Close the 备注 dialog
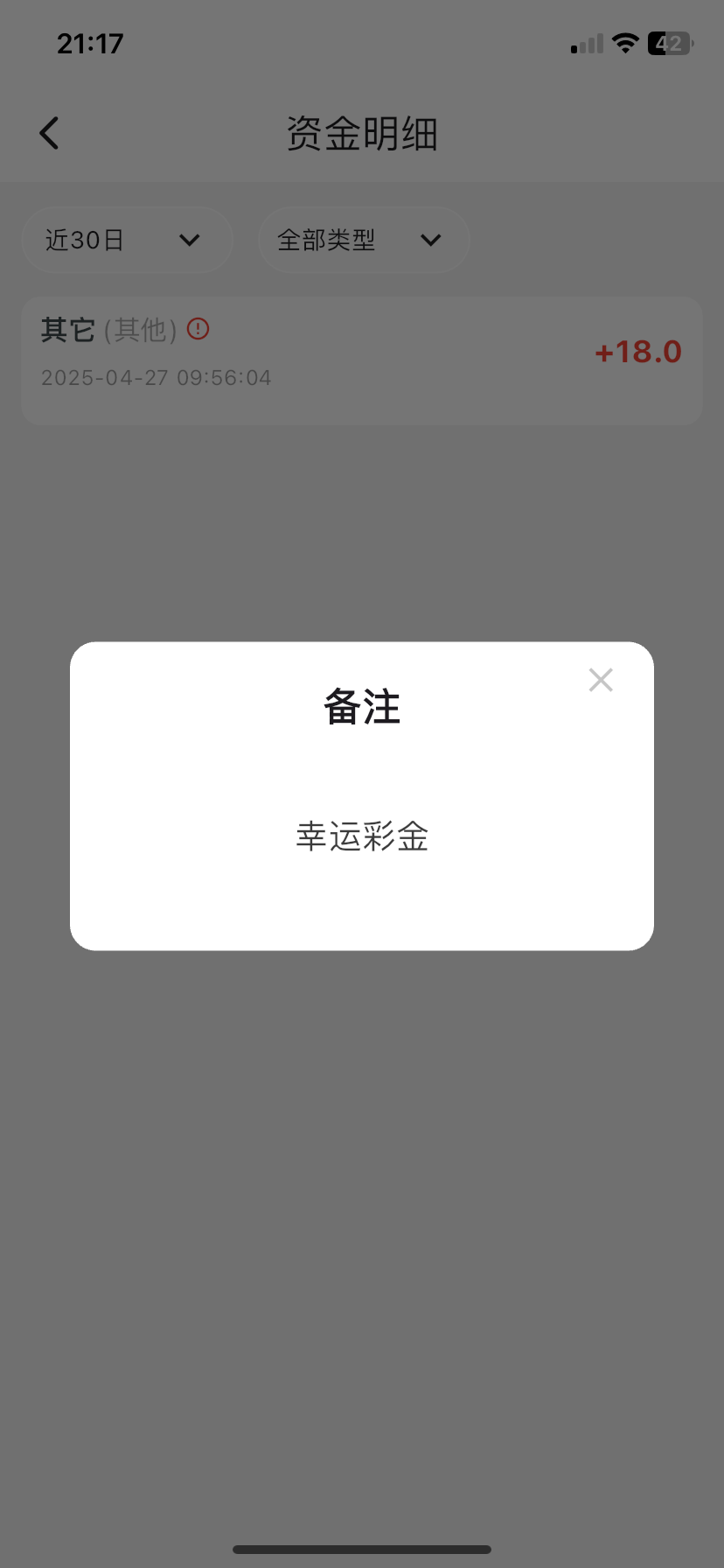724x1568 pixels. point(601,680)
